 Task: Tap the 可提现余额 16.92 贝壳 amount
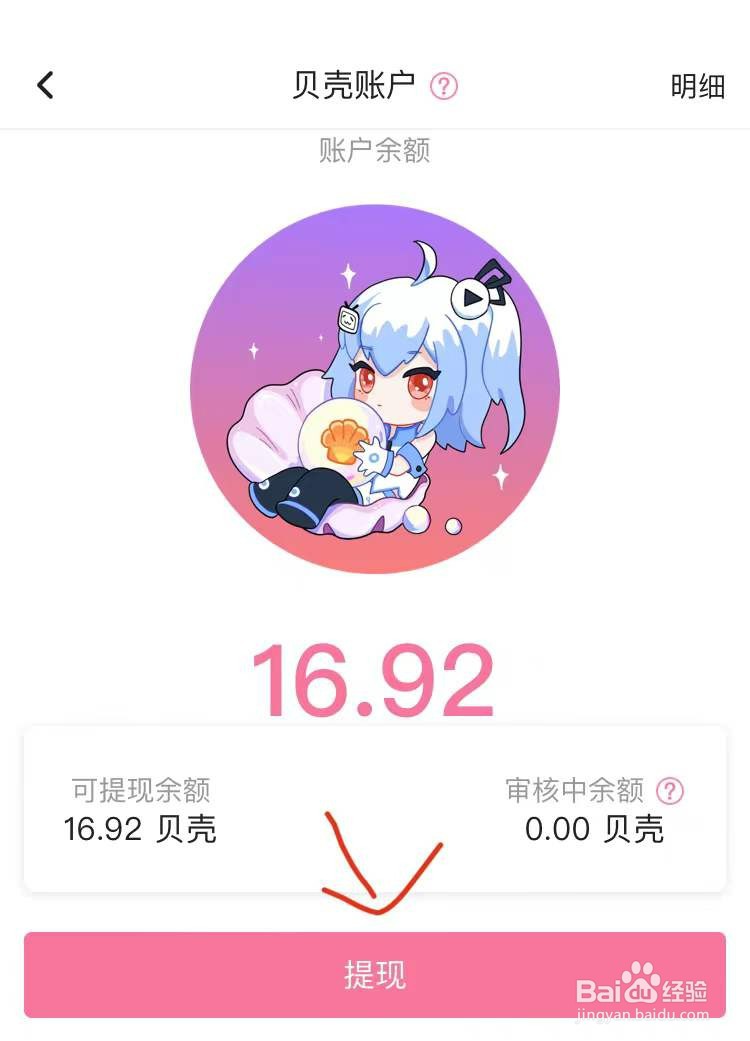(x=138, y=830)
